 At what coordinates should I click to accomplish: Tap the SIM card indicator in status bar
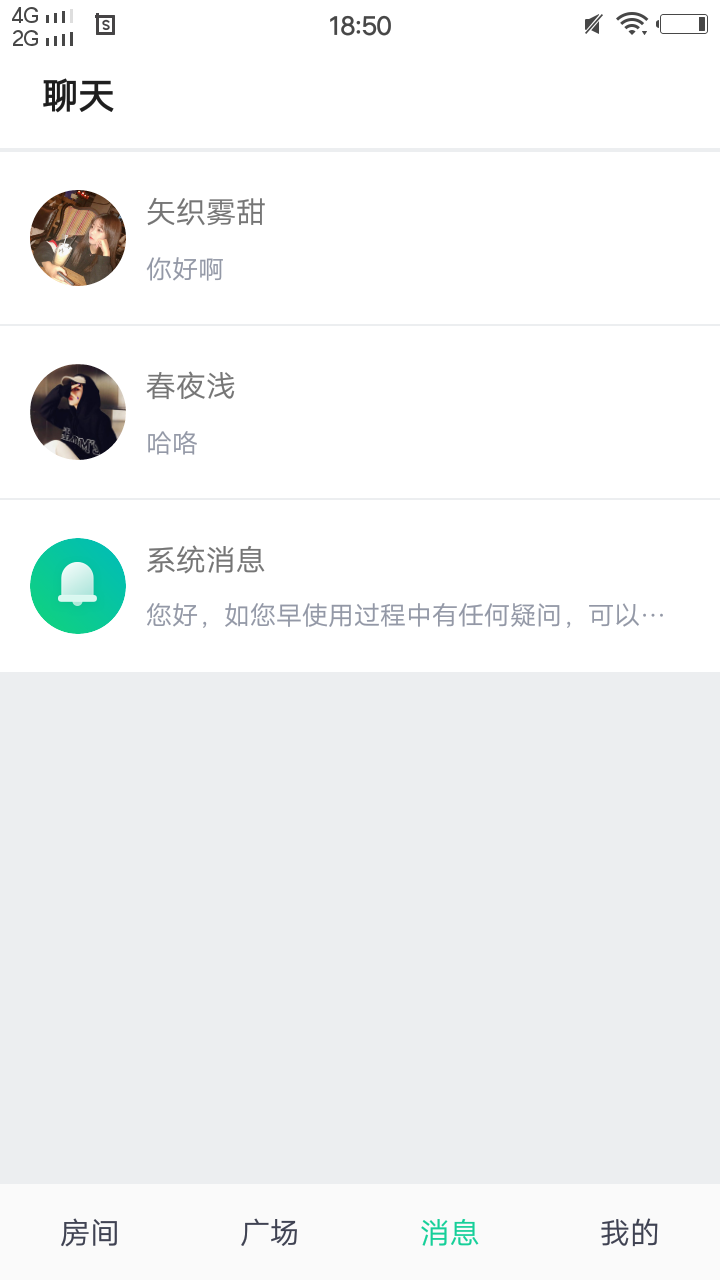click(x=104, y=25)
